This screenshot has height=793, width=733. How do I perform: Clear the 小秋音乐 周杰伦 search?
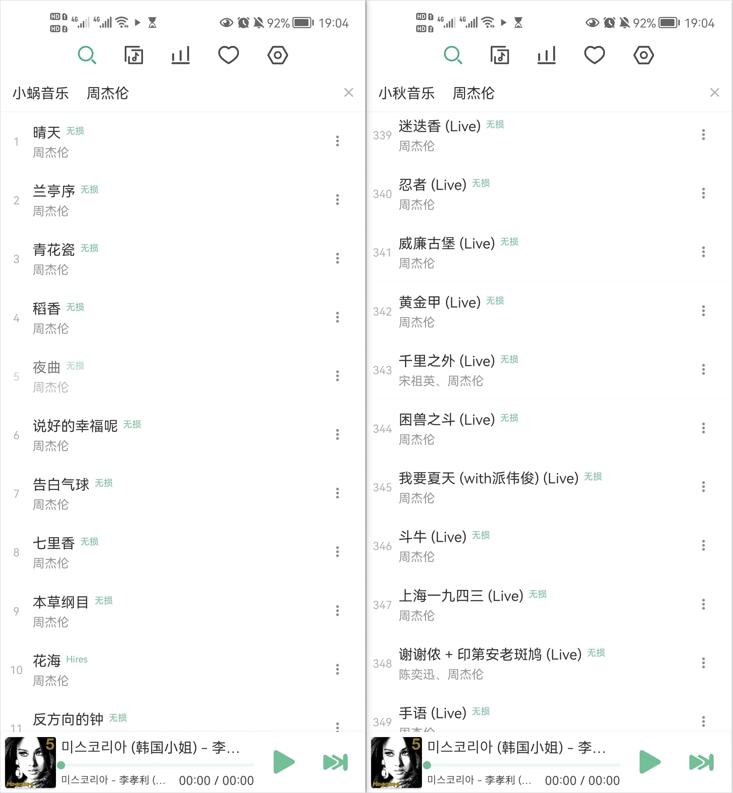tap(714, 93)
